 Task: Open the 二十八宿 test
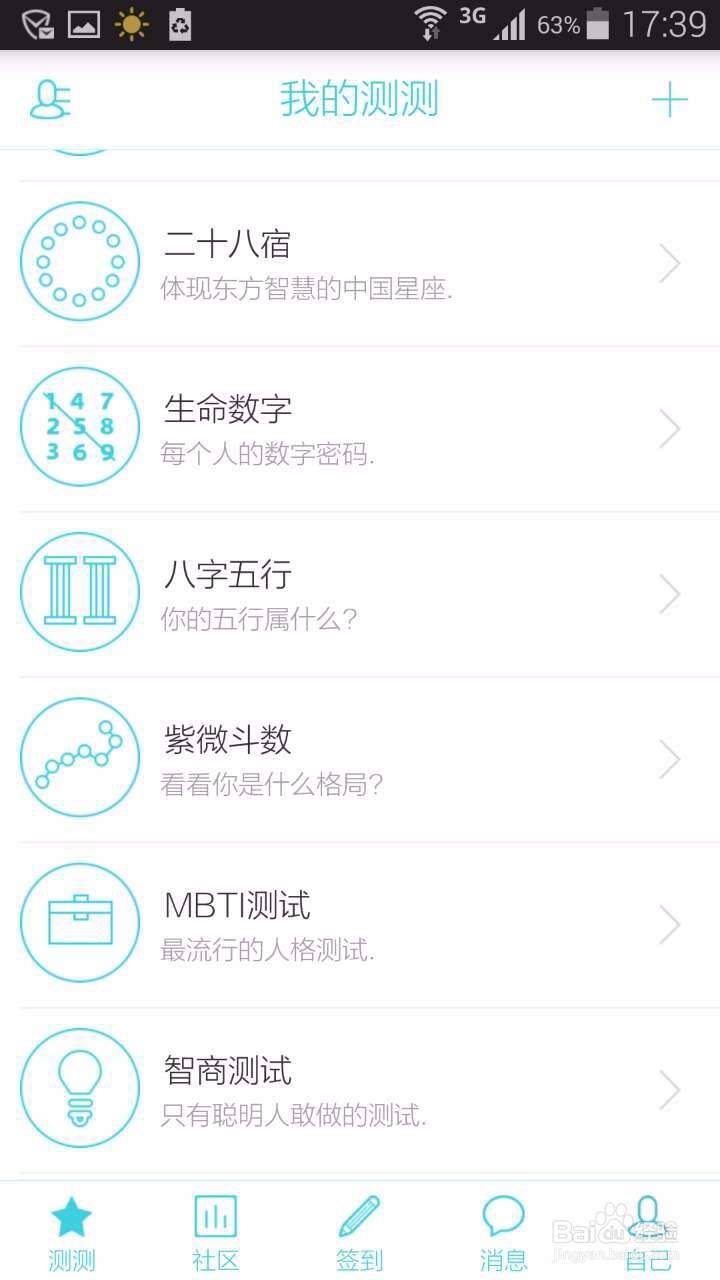tap(360, 264)
